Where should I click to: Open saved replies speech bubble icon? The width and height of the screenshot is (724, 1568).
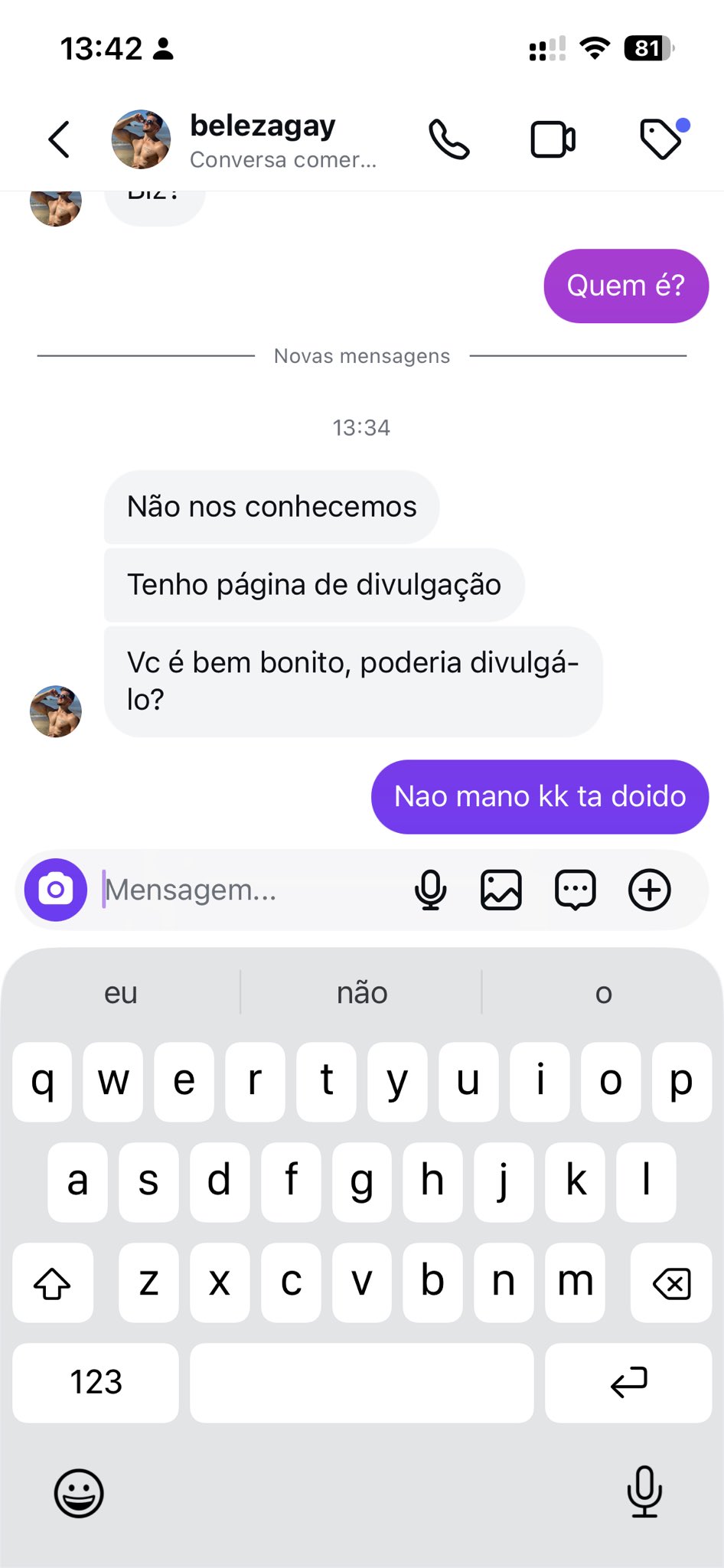(x=575, y=890)
